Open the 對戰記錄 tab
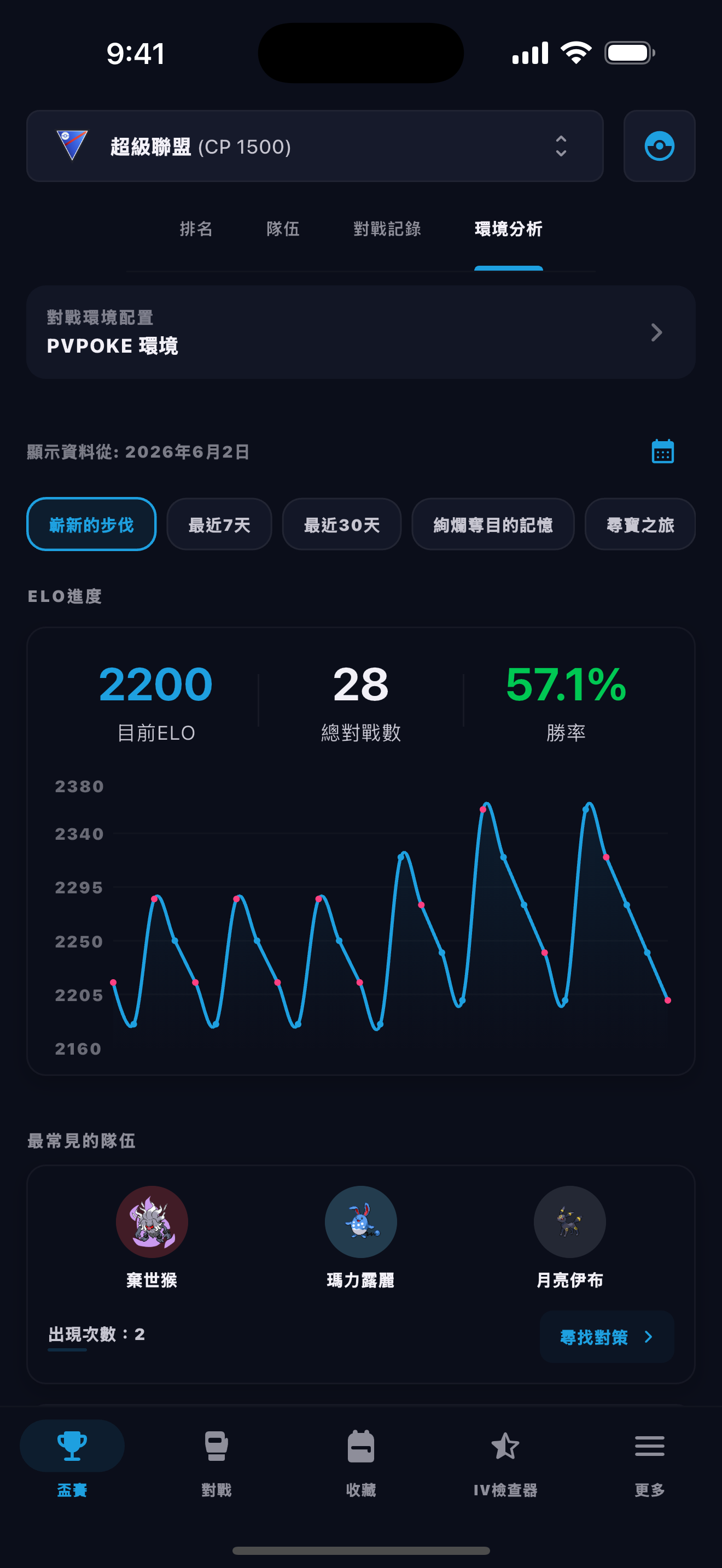722x1568 pixels. [x=387, y=229]
